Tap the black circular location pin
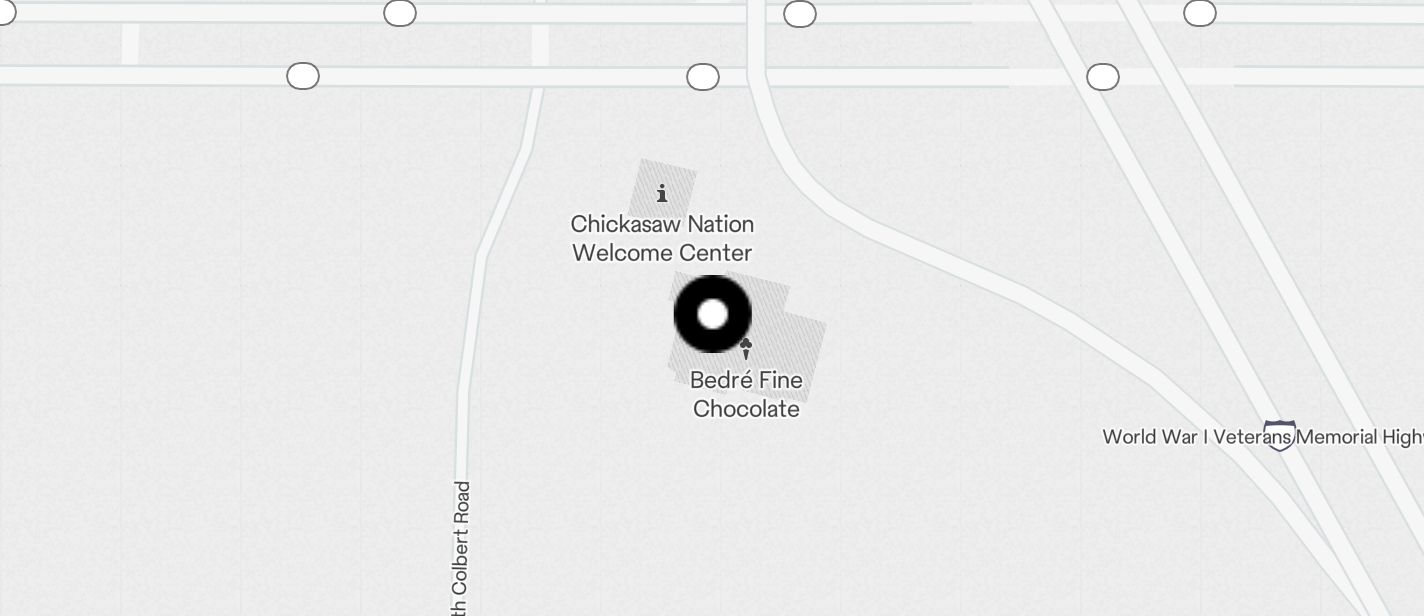Image resolution: width=1424 pixels, height=616 pixels. coord(712,314)
